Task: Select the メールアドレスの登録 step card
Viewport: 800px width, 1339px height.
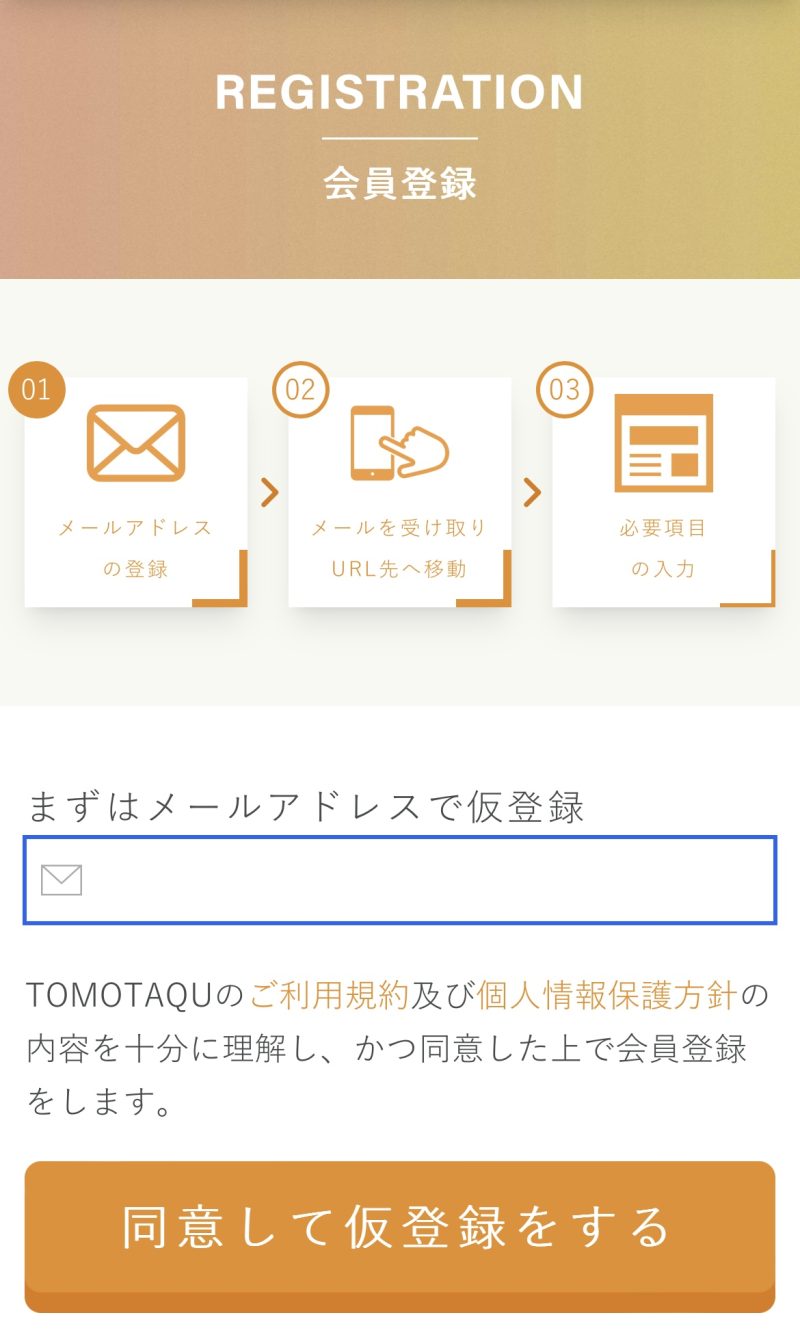Action: tap(134, 490)
